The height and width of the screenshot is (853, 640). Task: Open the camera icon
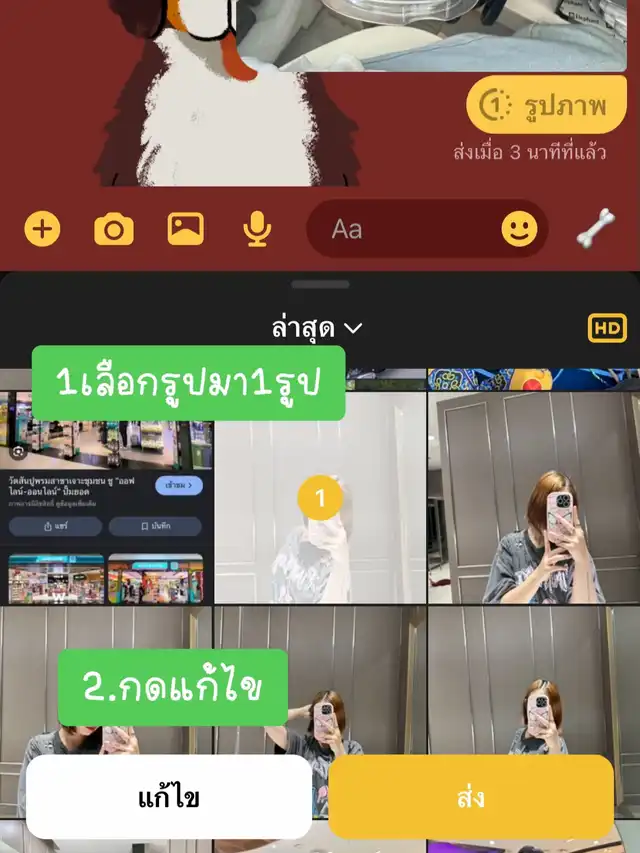[114, 229]
